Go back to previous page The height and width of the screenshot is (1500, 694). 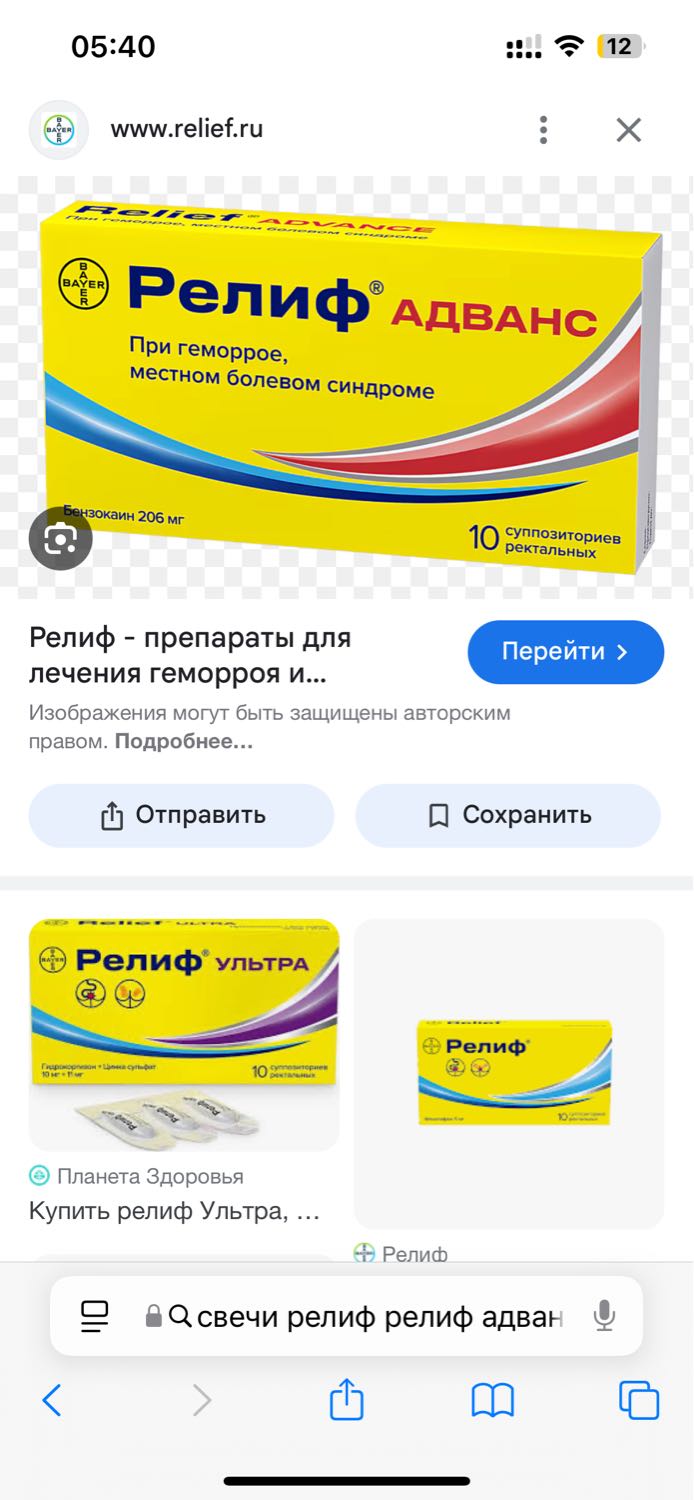click(x=52, y=1400)
